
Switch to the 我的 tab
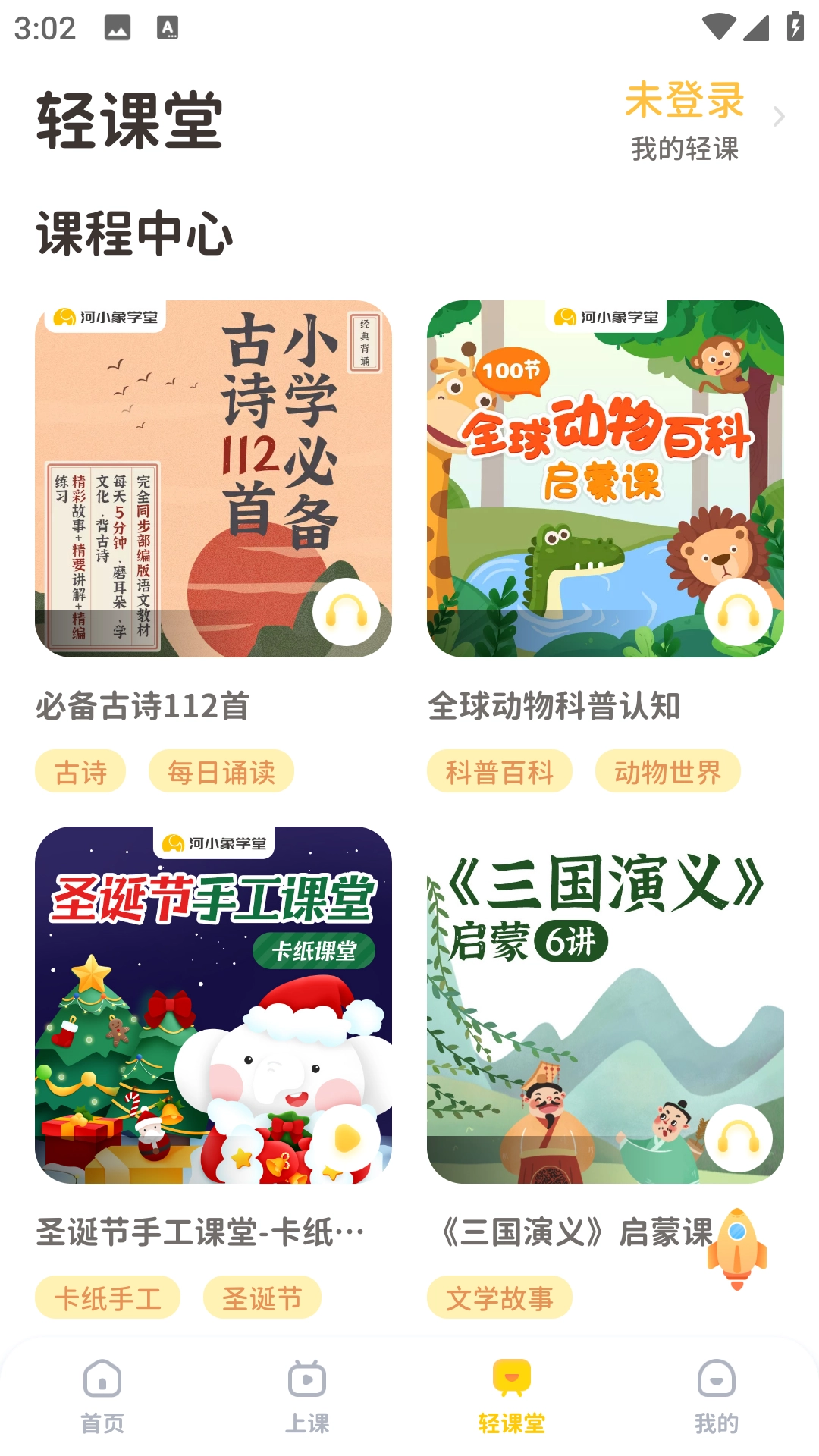pos(716,1399)
